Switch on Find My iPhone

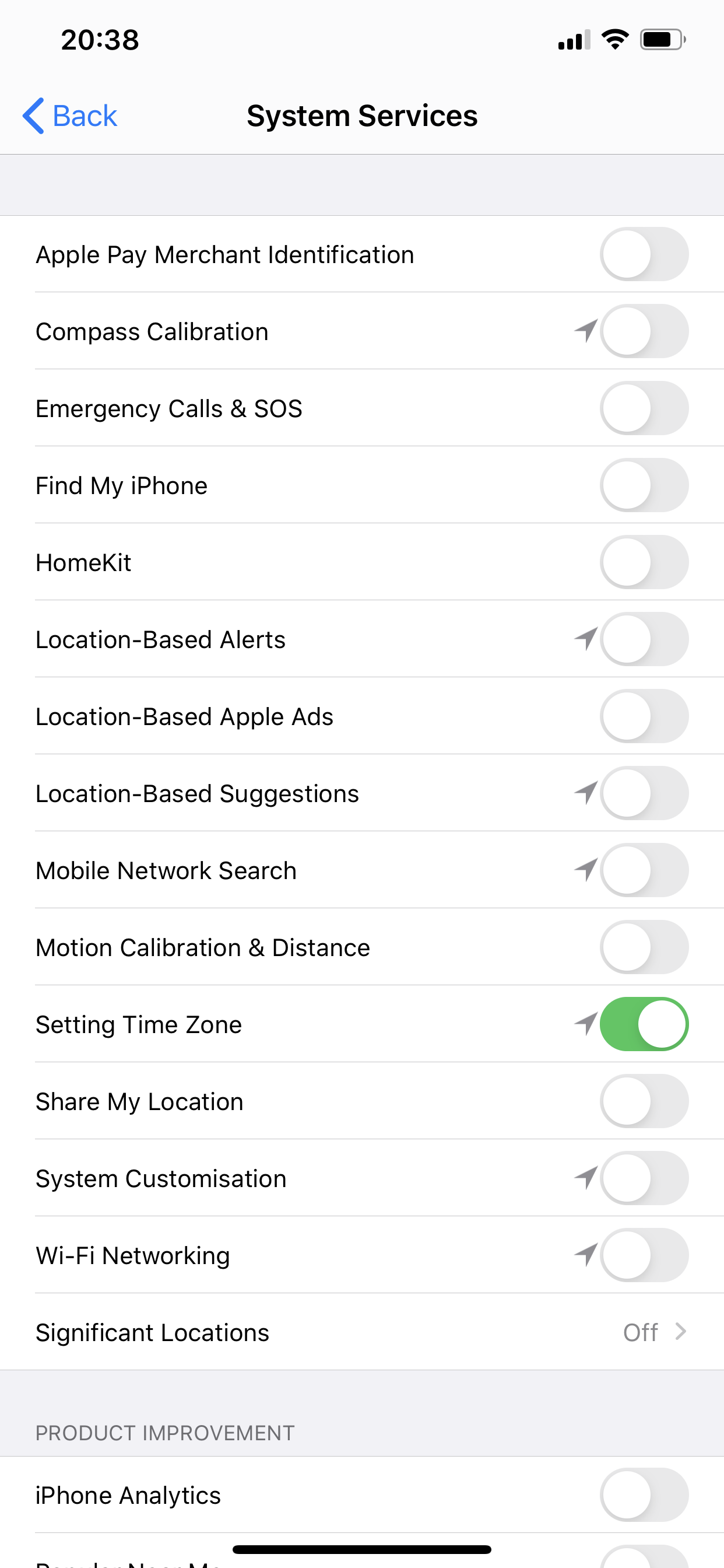[x=644, y=485]
